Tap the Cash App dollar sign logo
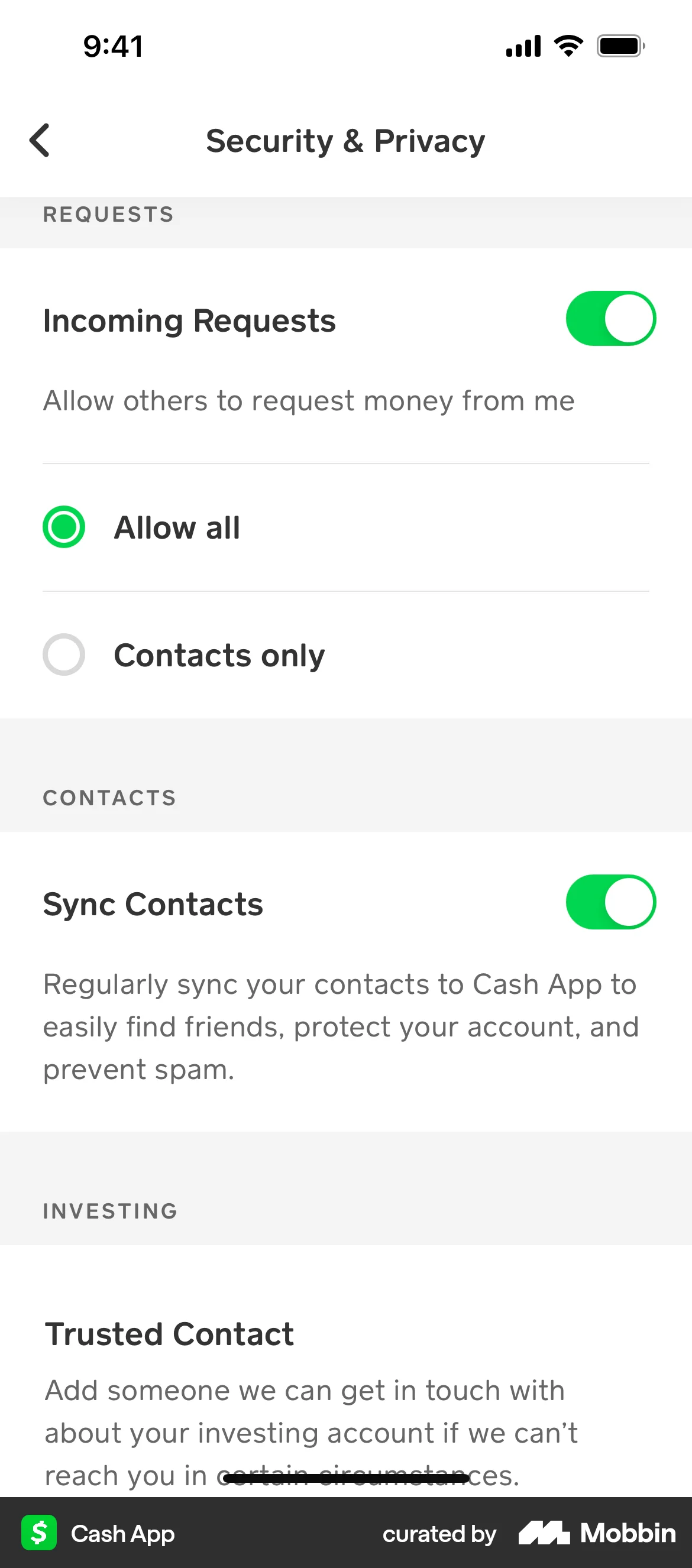The image size is (692, 1568). pos(39,1533)
